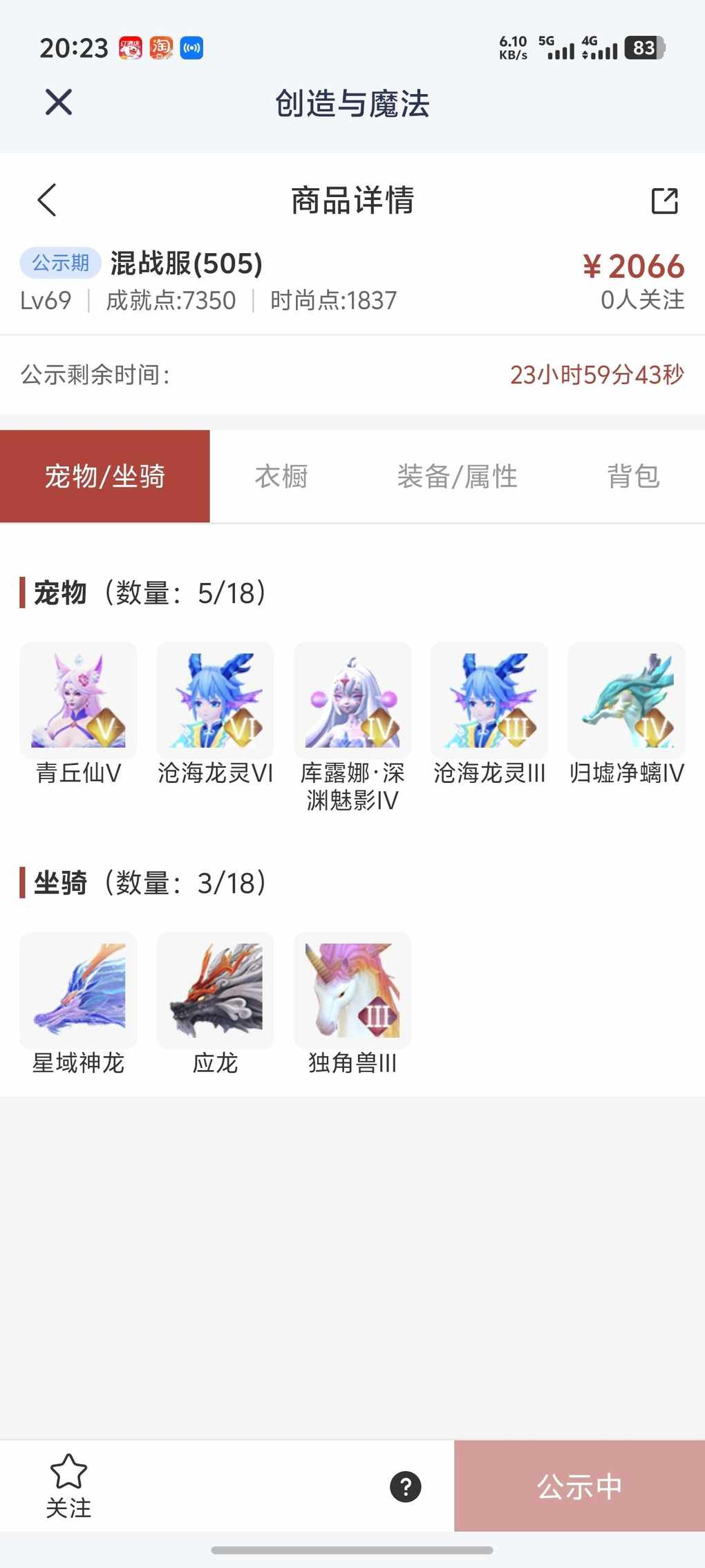Open the 装备/属性 tab

point(457,476)
